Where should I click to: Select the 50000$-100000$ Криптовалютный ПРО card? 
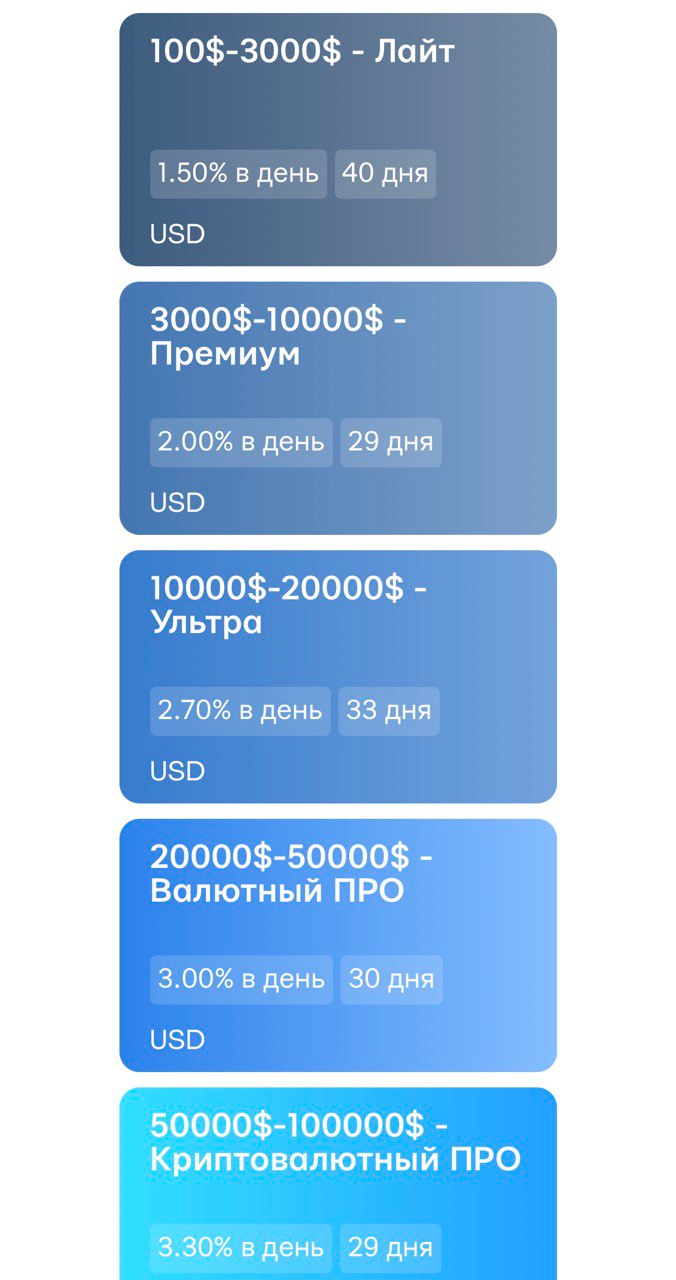337,1183
